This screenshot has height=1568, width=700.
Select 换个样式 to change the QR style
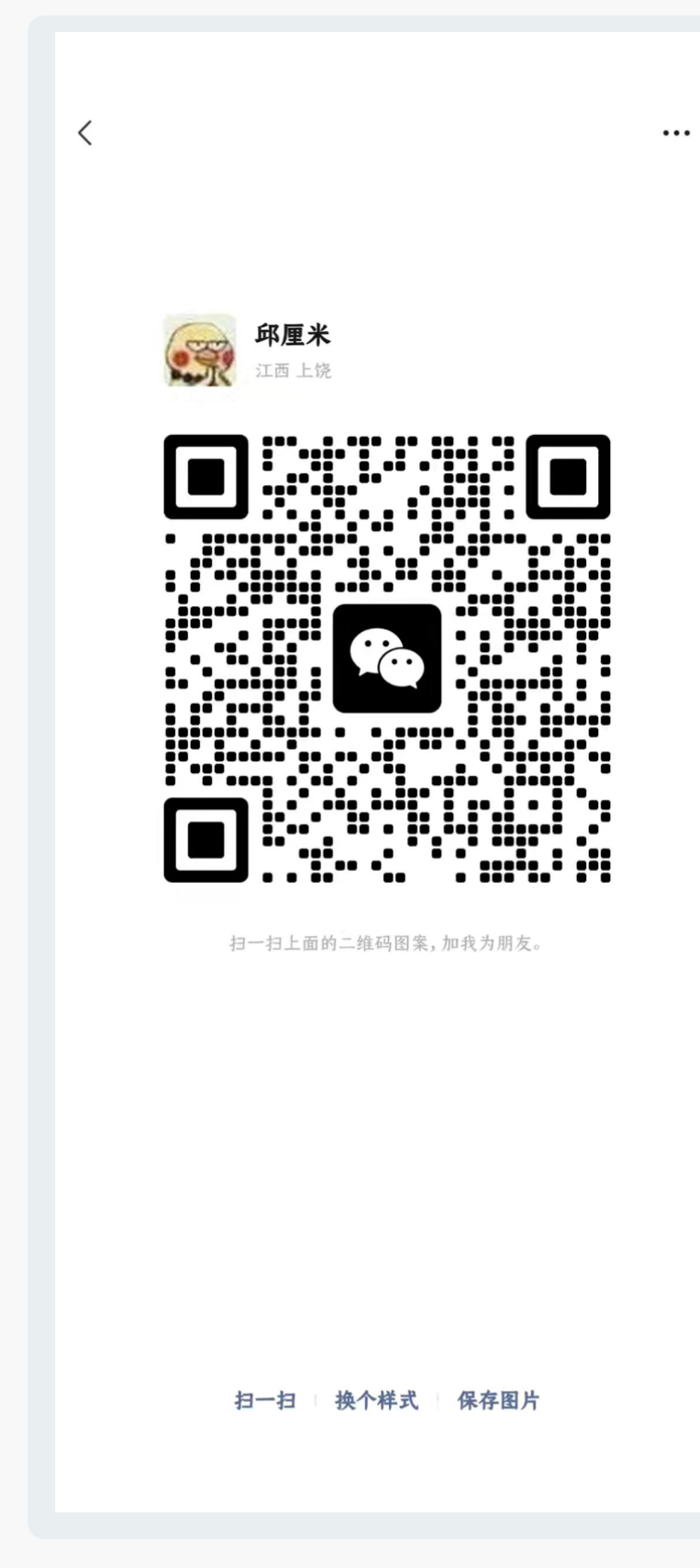pos(376,1400)
